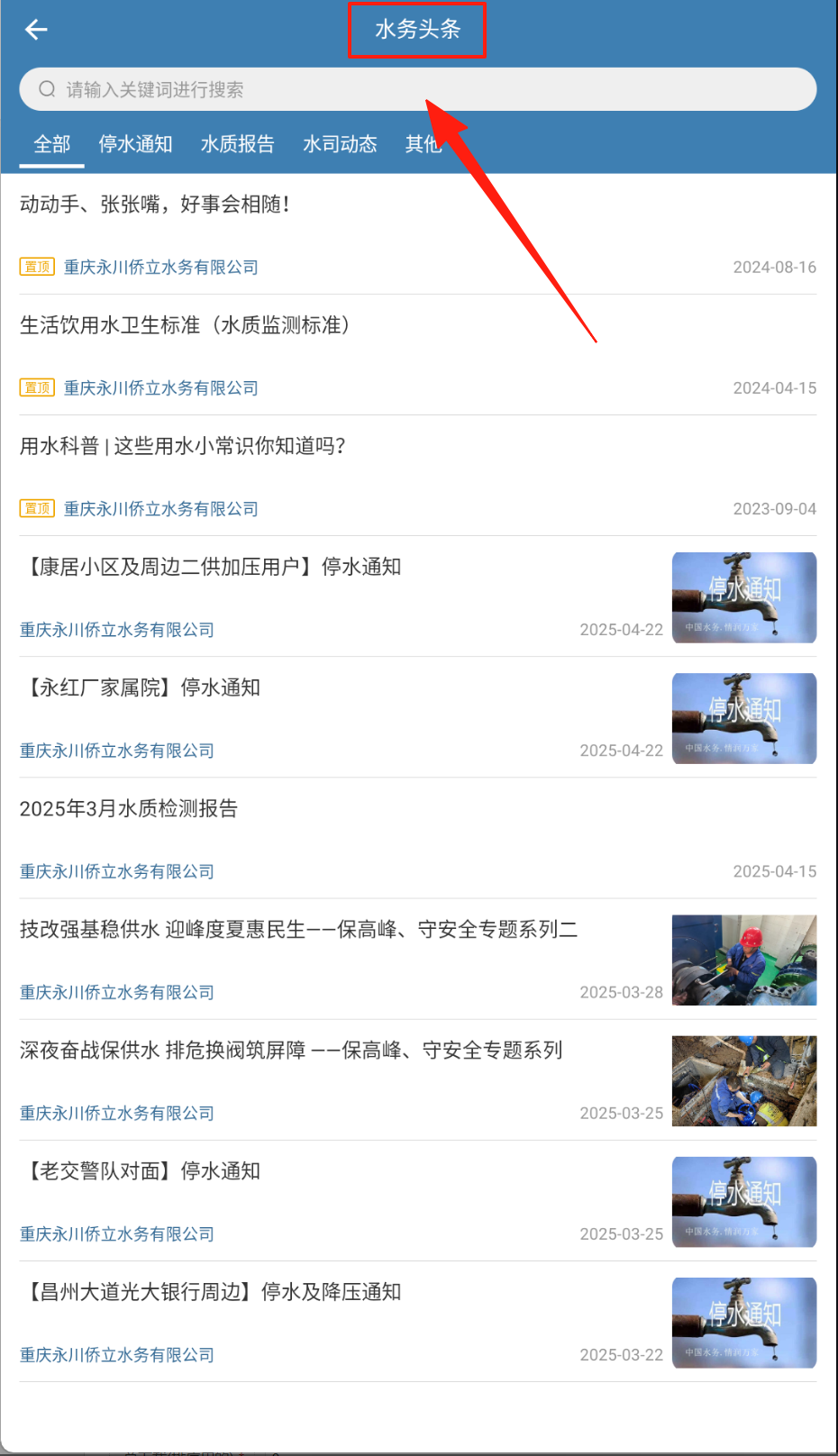Go back using the top-left arrow
Image resolution: width=838 pixels, height=1456 pixels.
tap(36, 30)
